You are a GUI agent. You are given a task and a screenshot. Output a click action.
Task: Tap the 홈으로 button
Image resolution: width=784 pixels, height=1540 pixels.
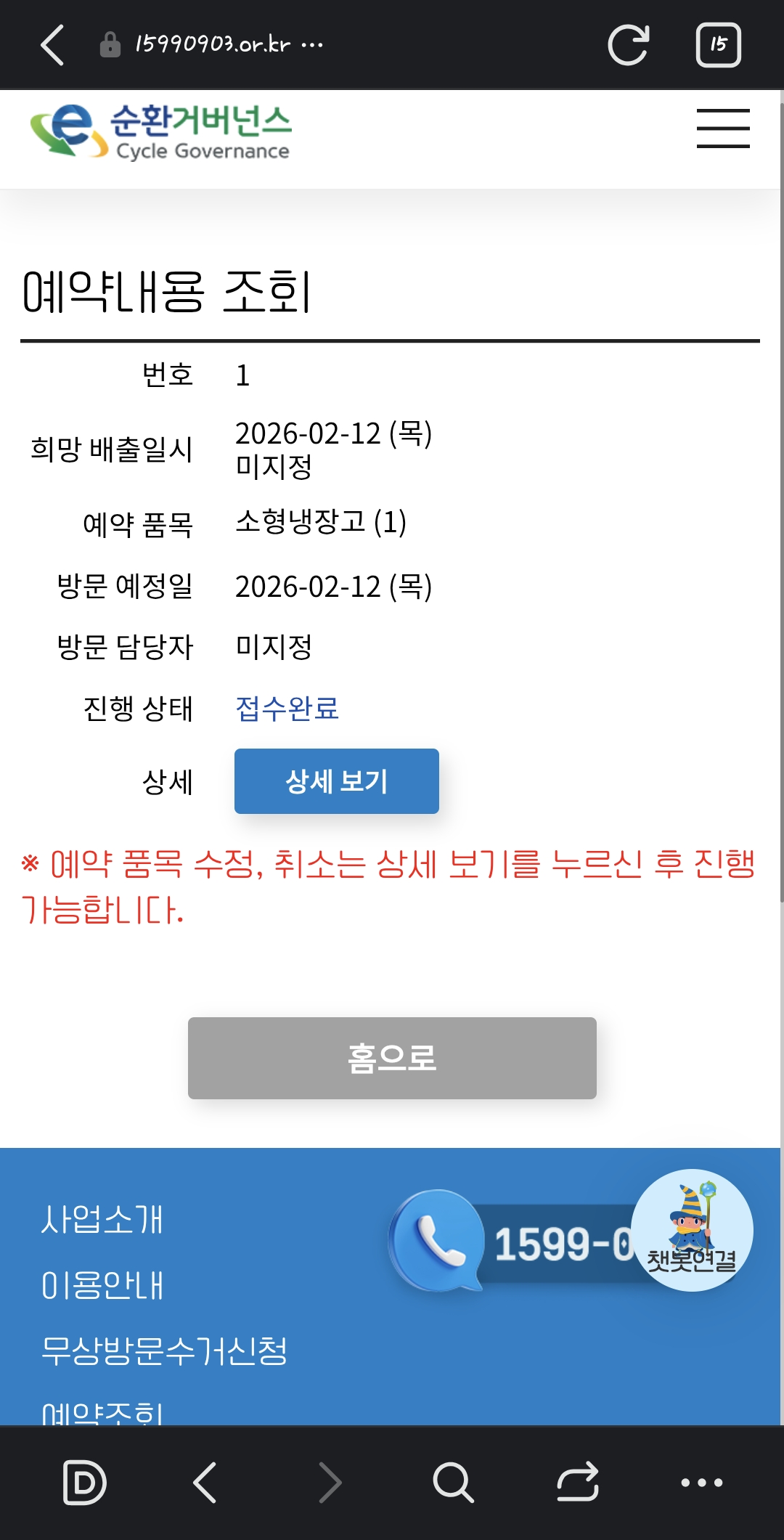click(x=392, y=1058)
